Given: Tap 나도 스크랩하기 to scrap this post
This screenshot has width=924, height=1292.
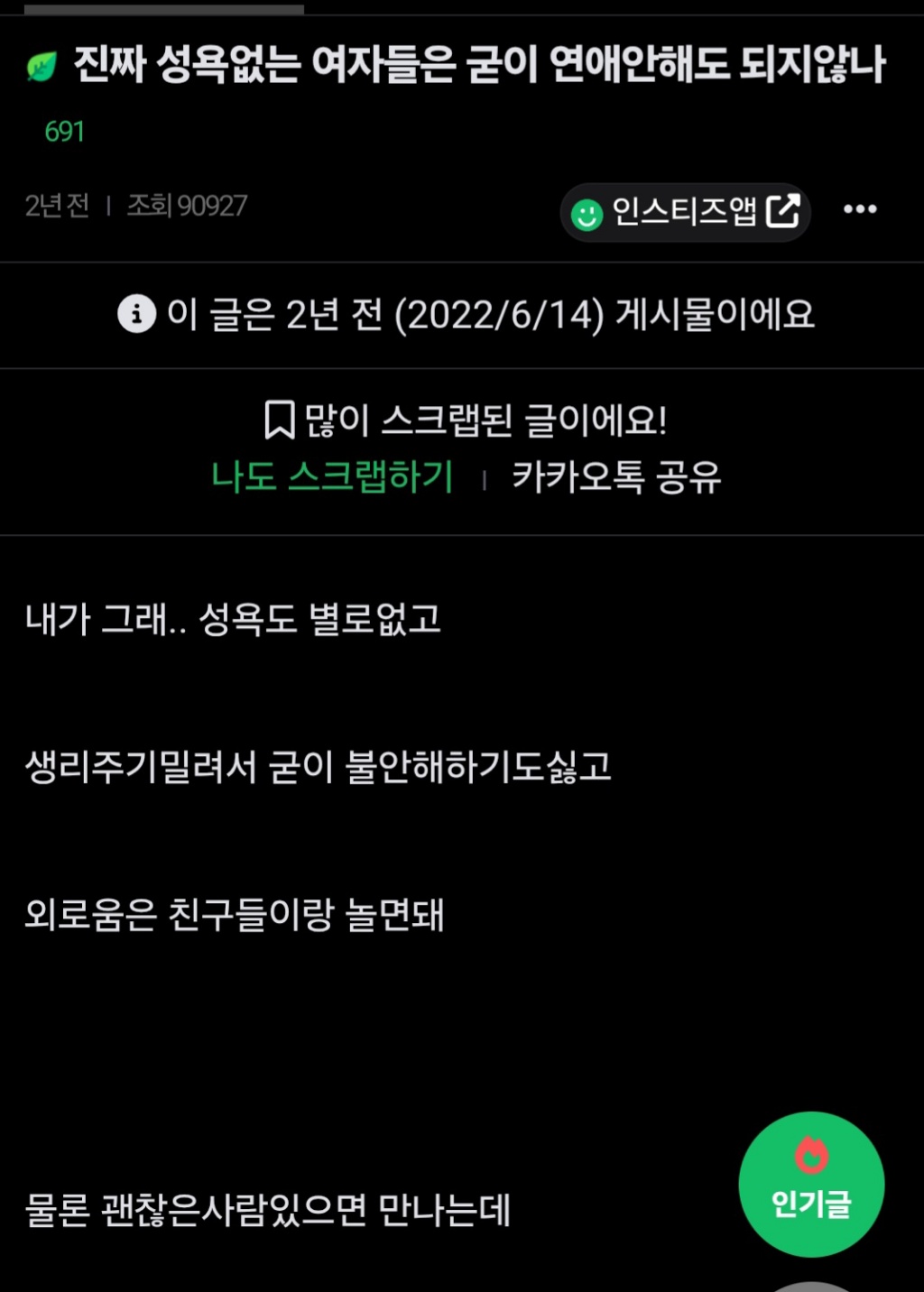Looking at the screenshot, I should tap(332, 476).
